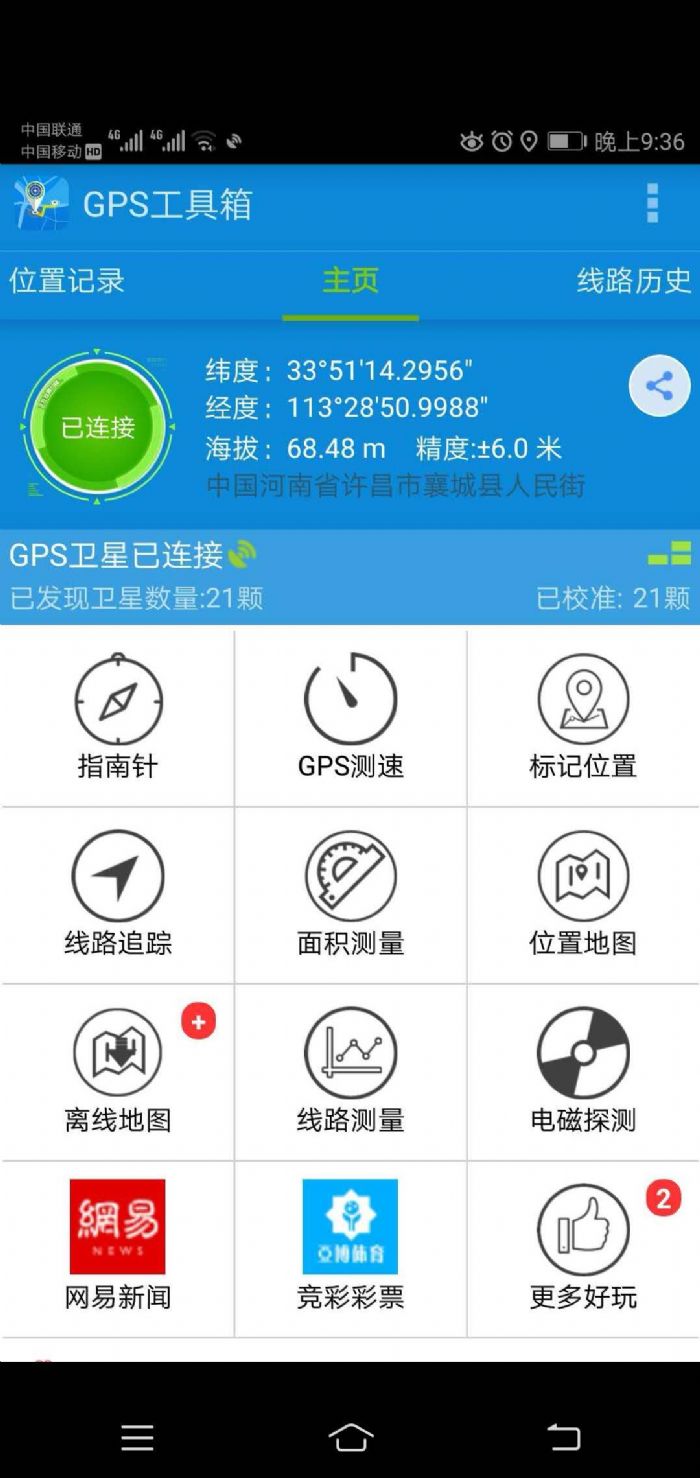This screenshot has width=700, height=1478.
Task: Switch to the 位置记录 tab
Action: (x=67, y=280)
